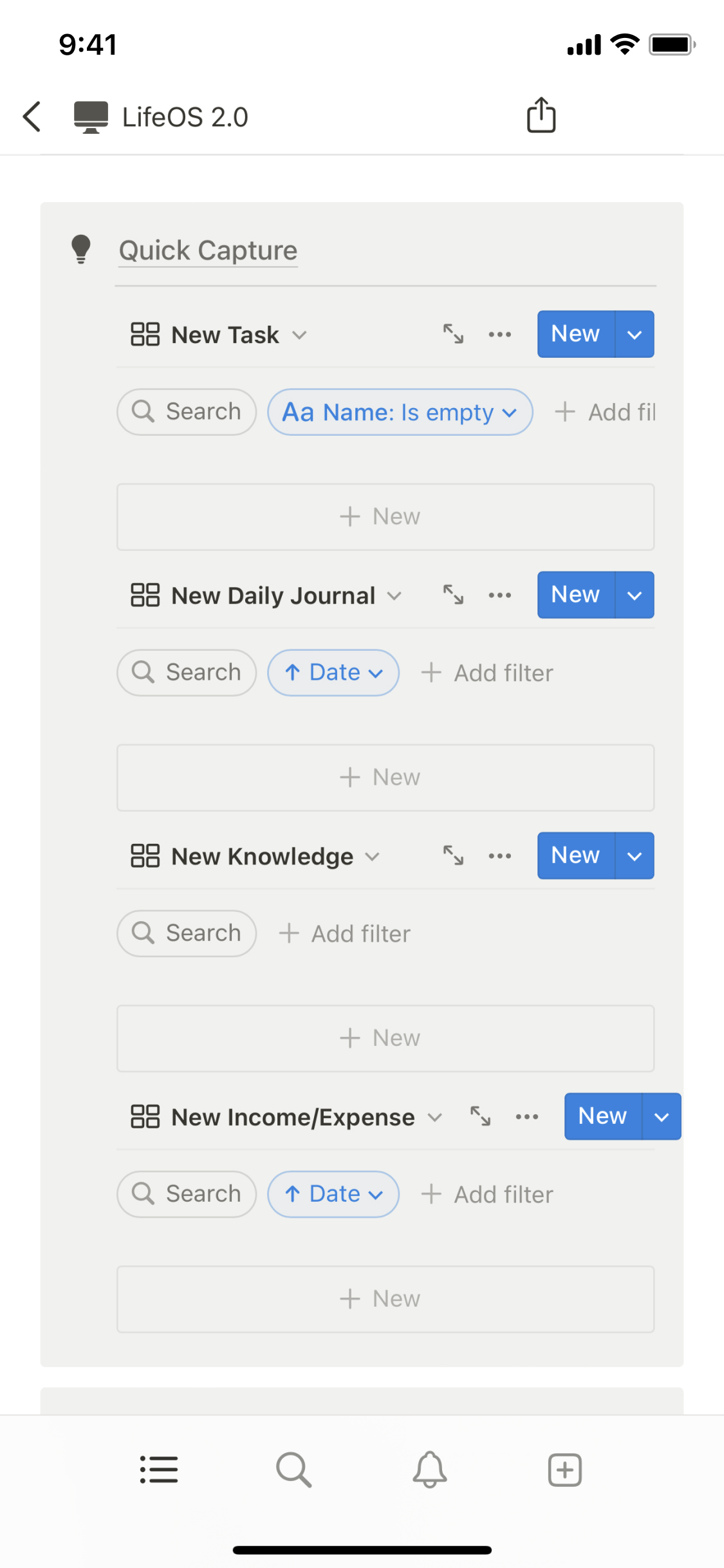
Task: Add a new row under New Task
Action: (385, 517)
